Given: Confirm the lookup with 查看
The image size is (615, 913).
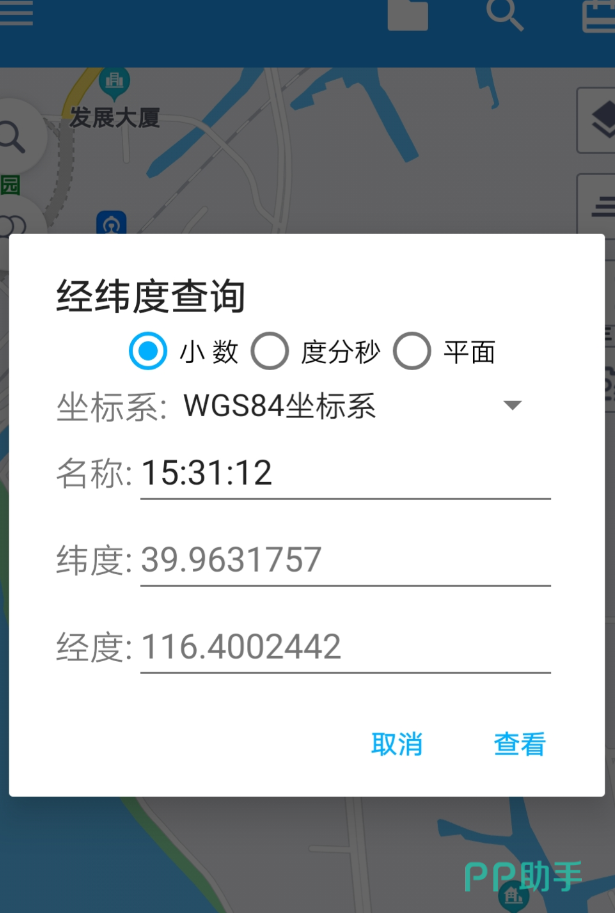Looking at the screenshot, I should [x=519, y=744].
